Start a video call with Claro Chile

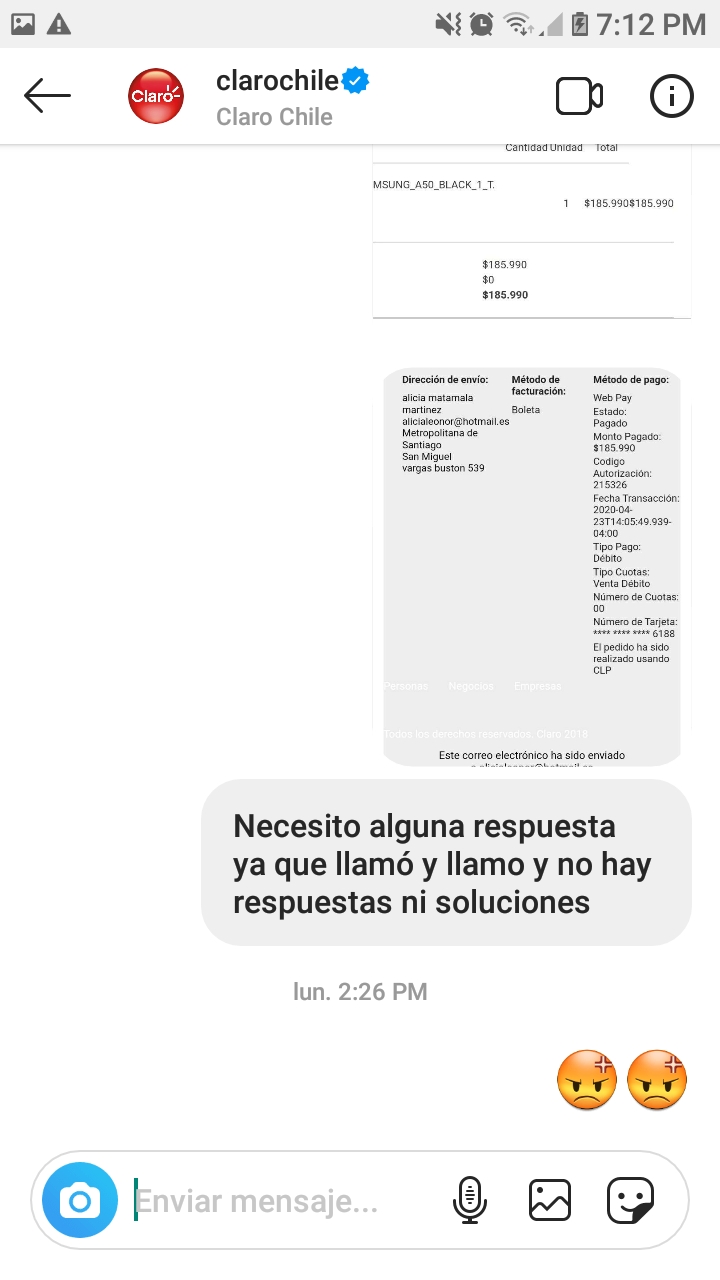[x=579, y=96]
